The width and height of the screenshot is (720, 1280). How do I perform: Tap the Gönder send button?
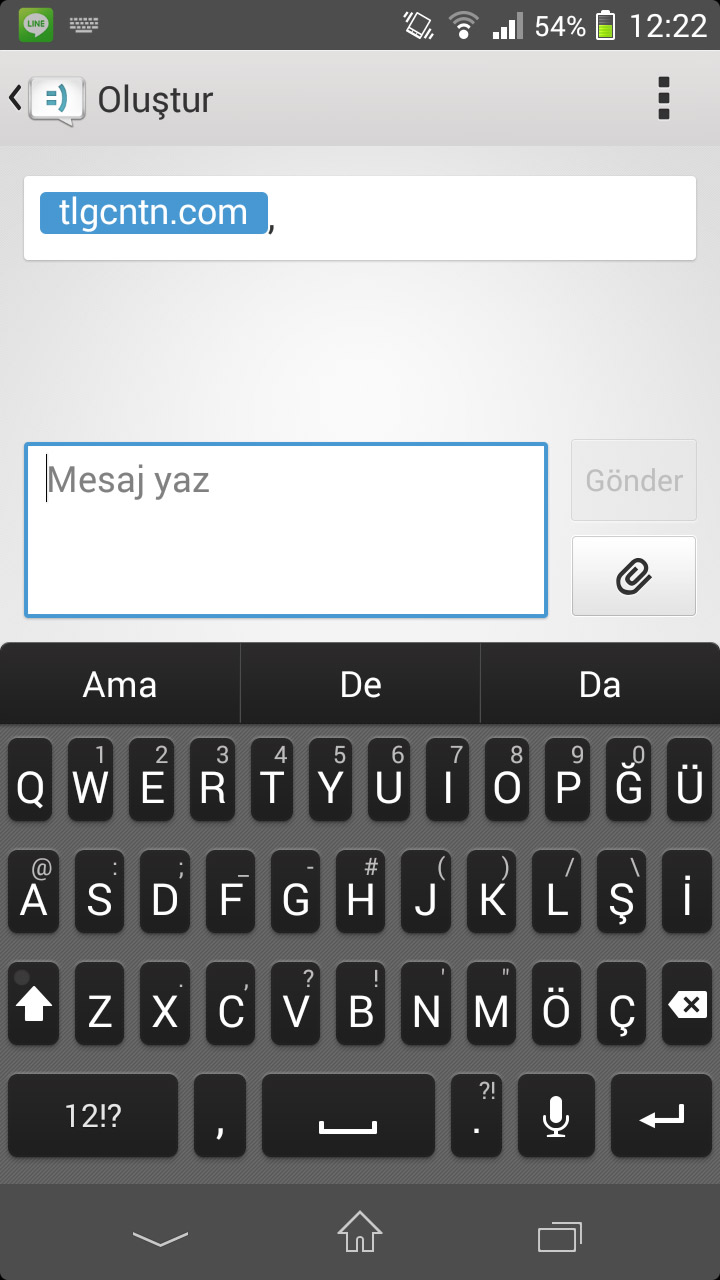pyautogui.click(x=634, y=480)
